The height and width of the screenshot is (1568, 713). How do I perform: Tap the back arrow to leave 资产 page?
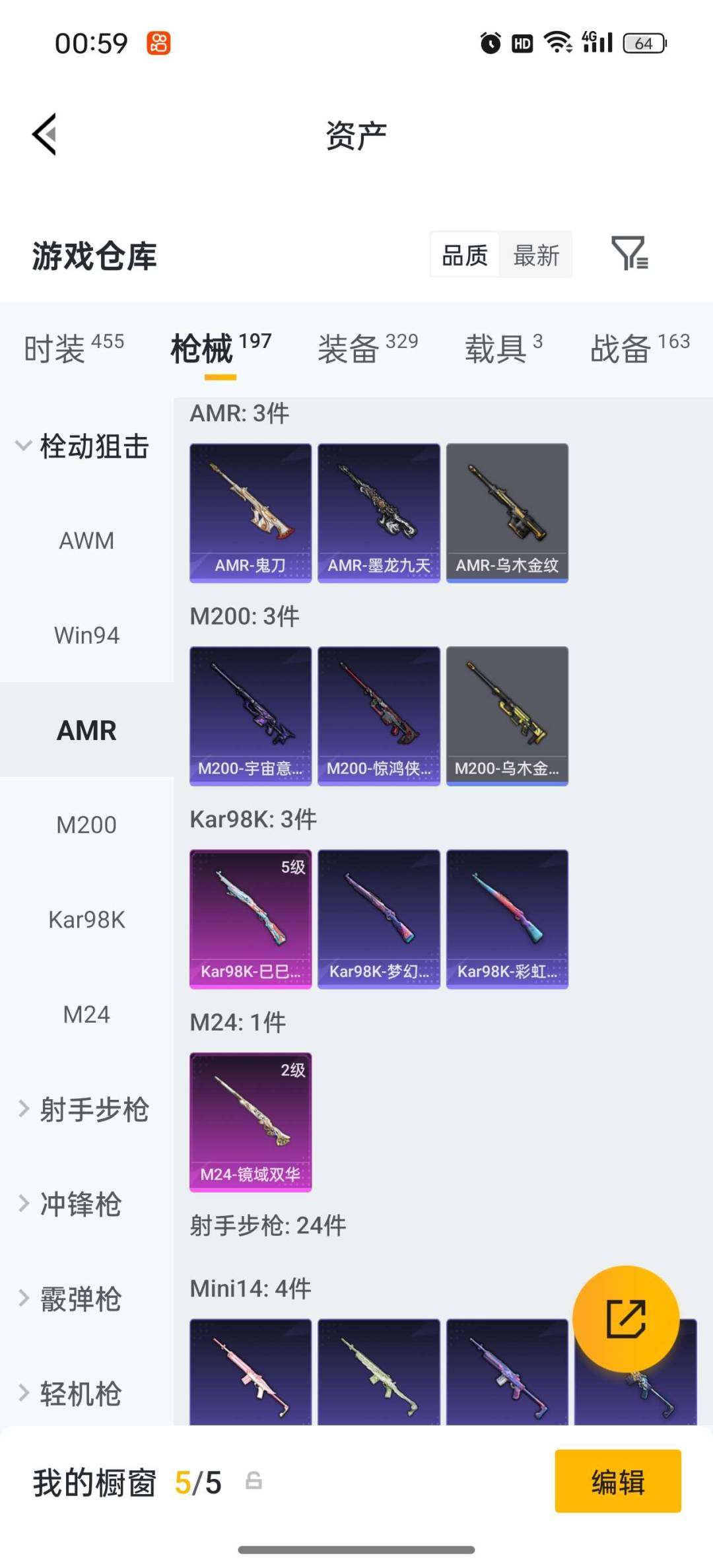44,134
